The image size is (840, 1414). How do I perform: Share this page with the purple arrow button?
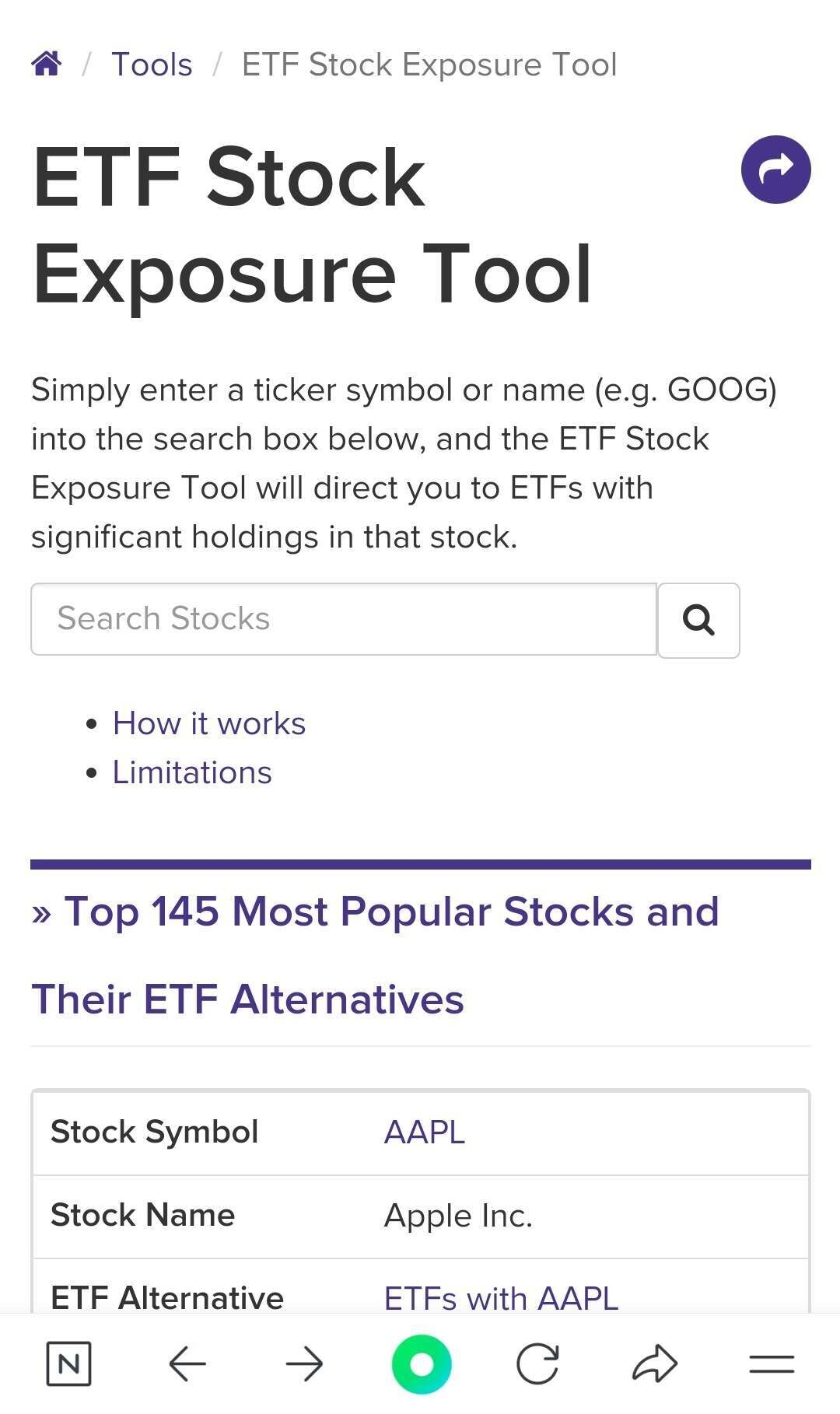tap(775, 170)
